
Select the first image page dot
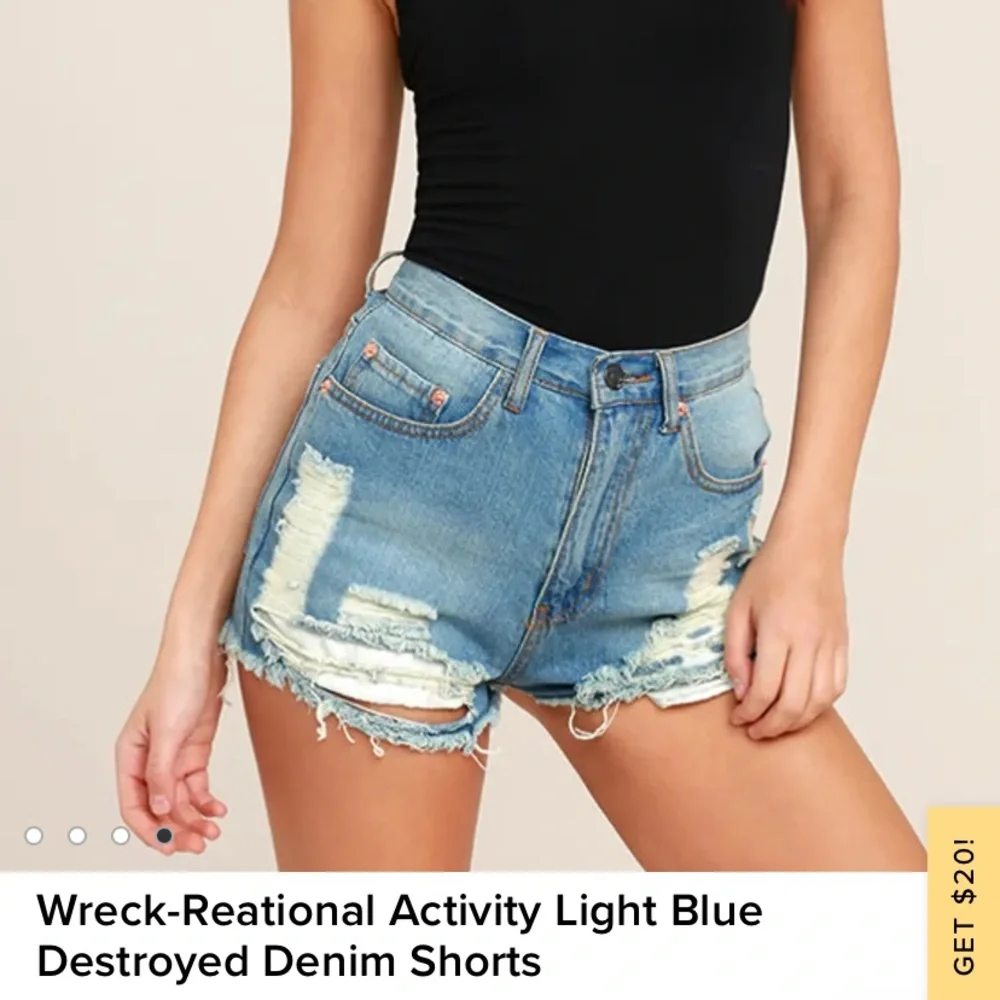[x=34, y=835]
